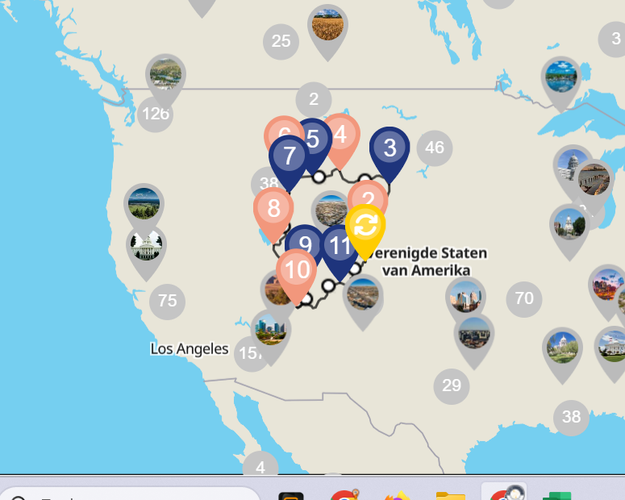The width and height of the screenshot is (625, 500).
Task: Expand the gray cluster showing 126
Action: pyautogui.click(x=155, y=113)
